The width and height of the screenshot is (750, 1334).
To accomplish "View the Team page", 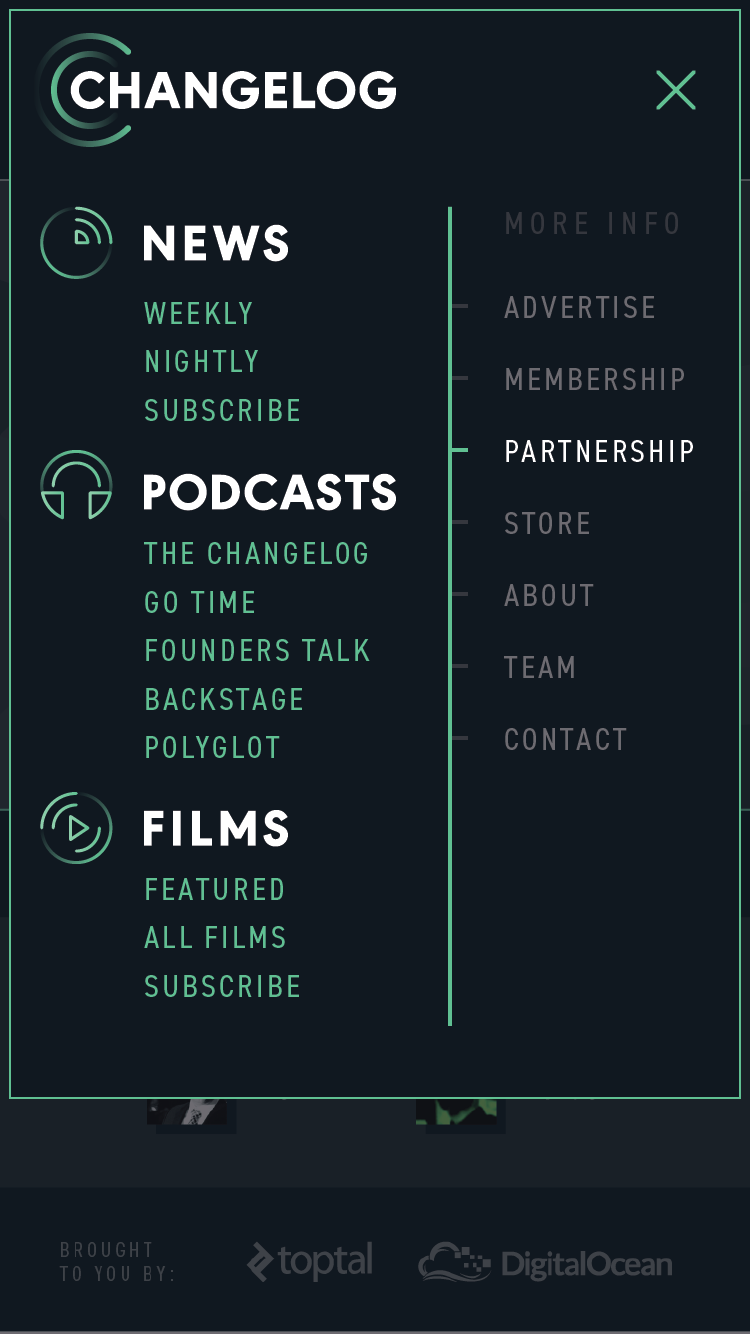I will 540,667.
